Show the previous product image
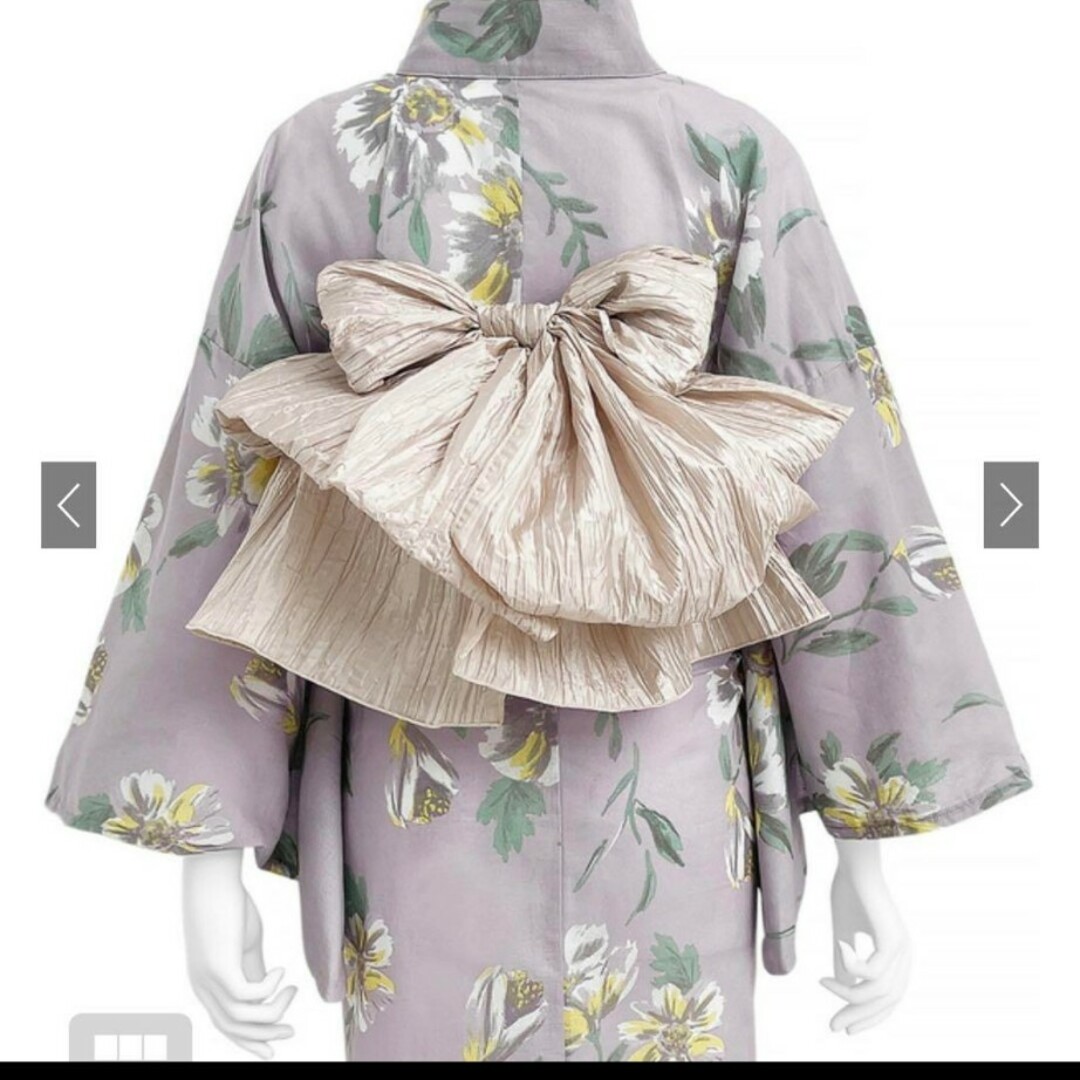 click(x=68, y=505)
